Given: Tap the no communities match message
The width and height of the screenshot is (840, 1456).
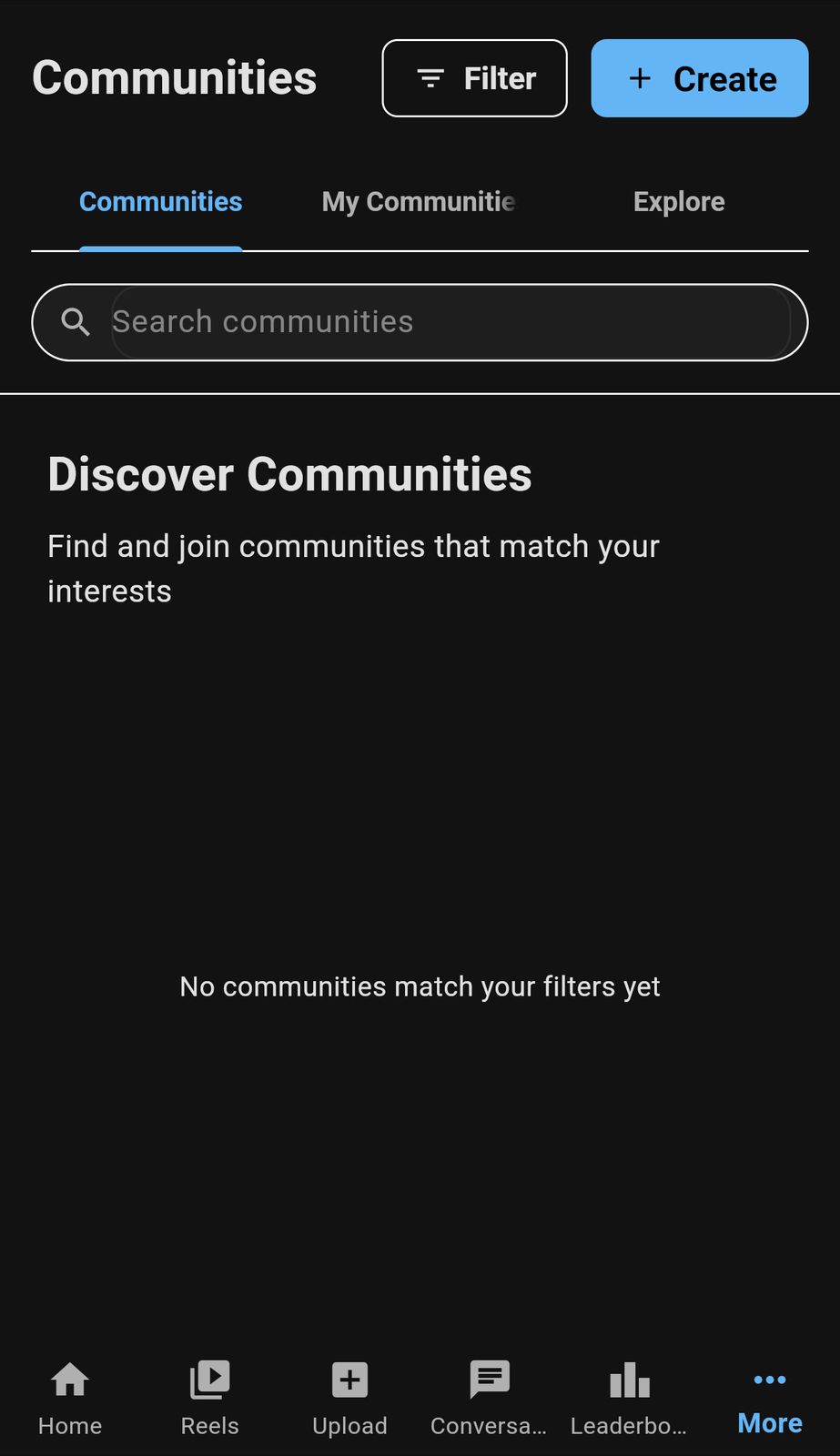Looking at the screenshot, I should click(x=420, y=986).
